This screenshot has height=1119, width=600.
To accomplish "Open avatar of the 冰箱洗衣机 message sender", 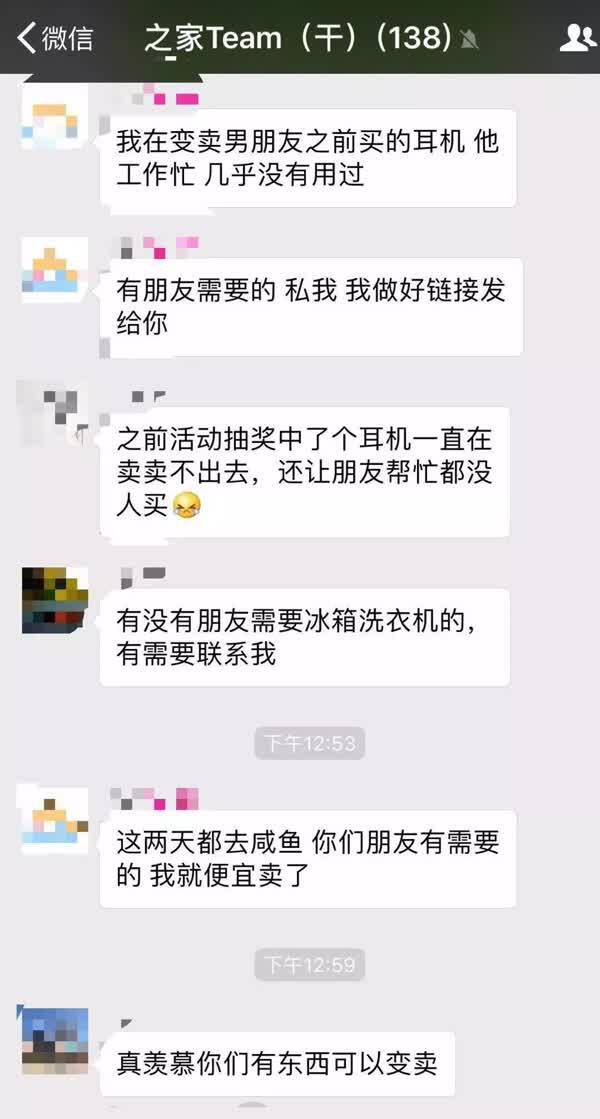I will (x=55, y=600).
